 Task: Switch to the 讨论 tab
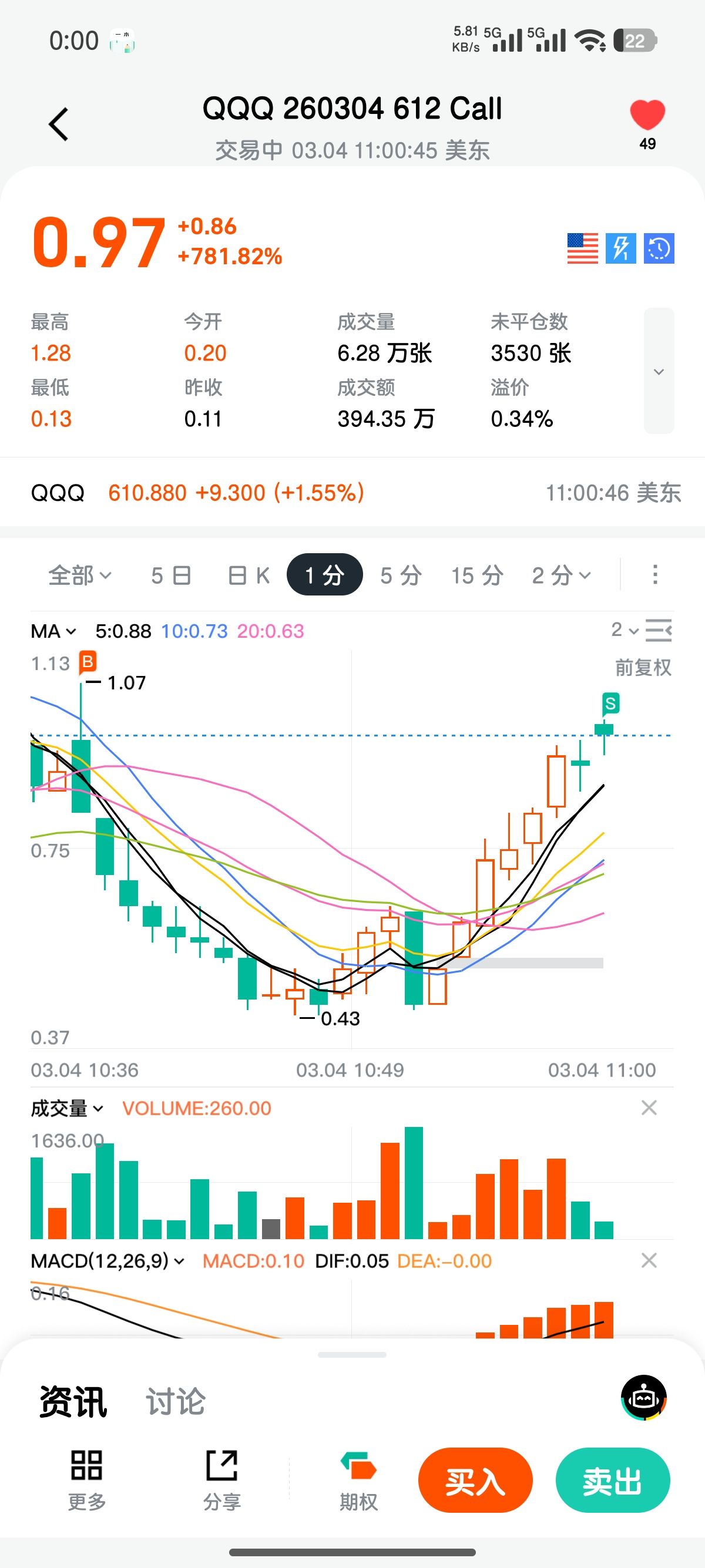coord(175,1402)
